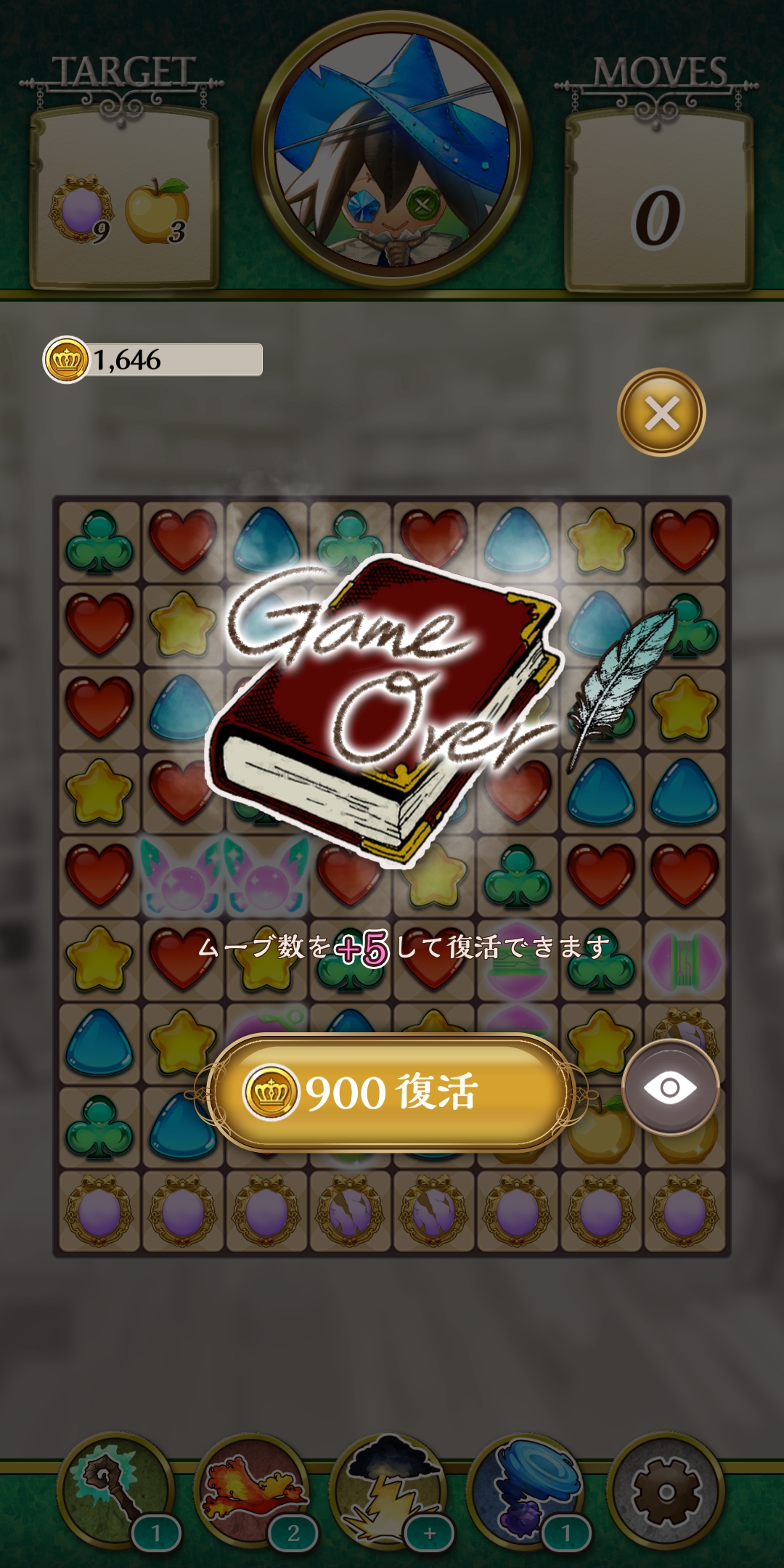Tap the eye icon to view board
784x1568 pixels.
tap(670, 1087)
